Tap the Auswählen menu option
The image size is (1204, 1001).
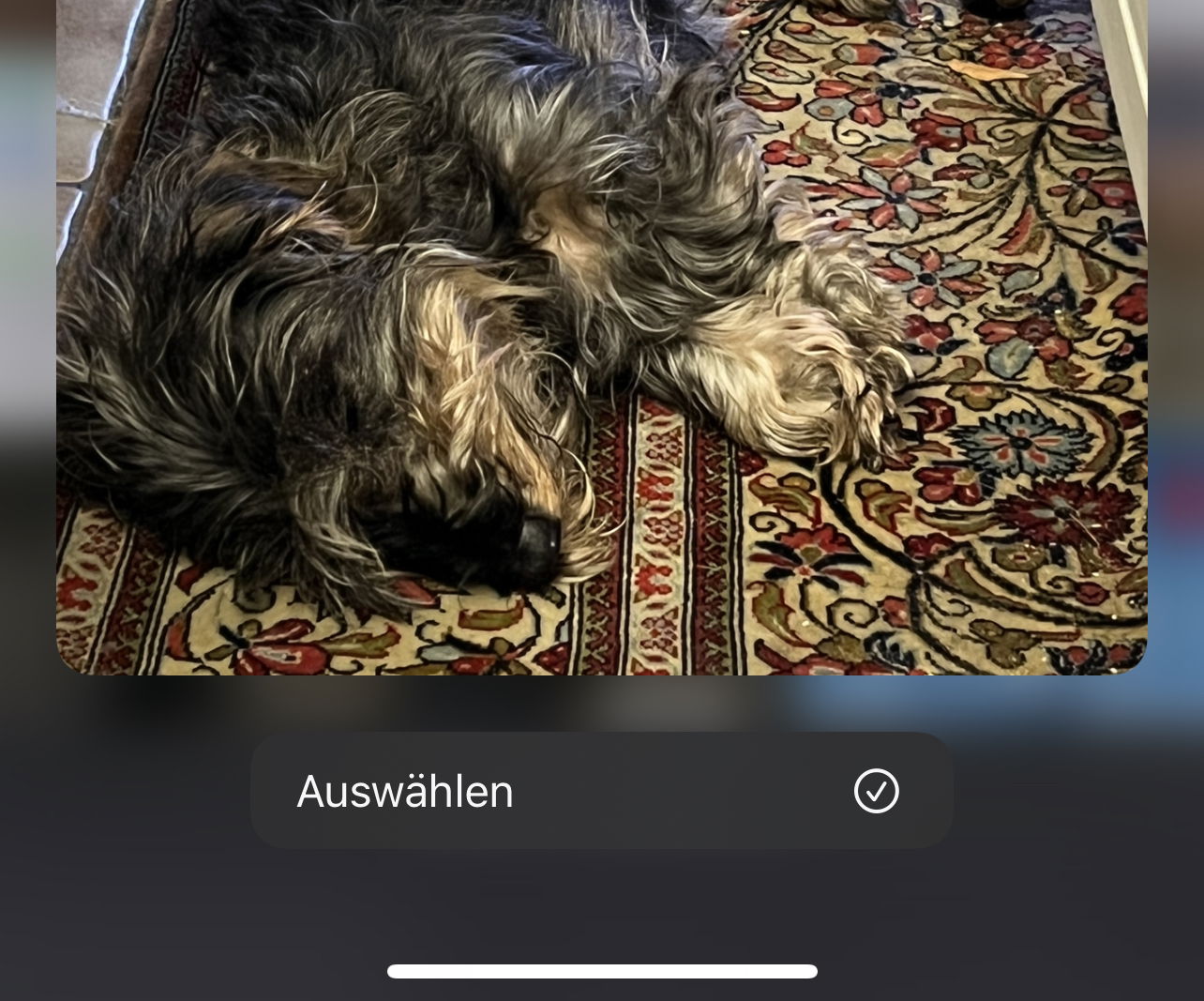[x=600, y=791]
